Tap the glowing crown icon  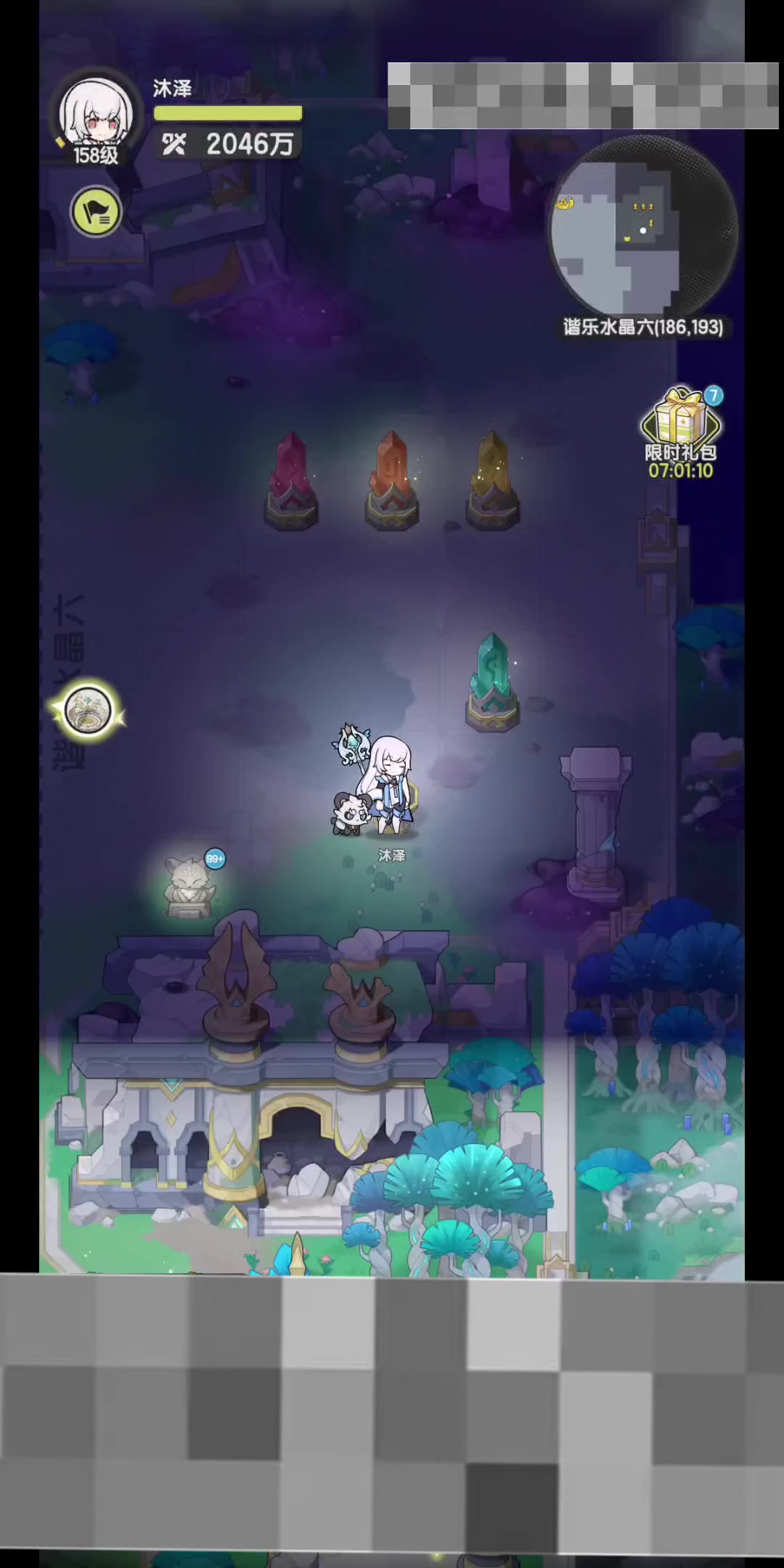tap(88, 711)
